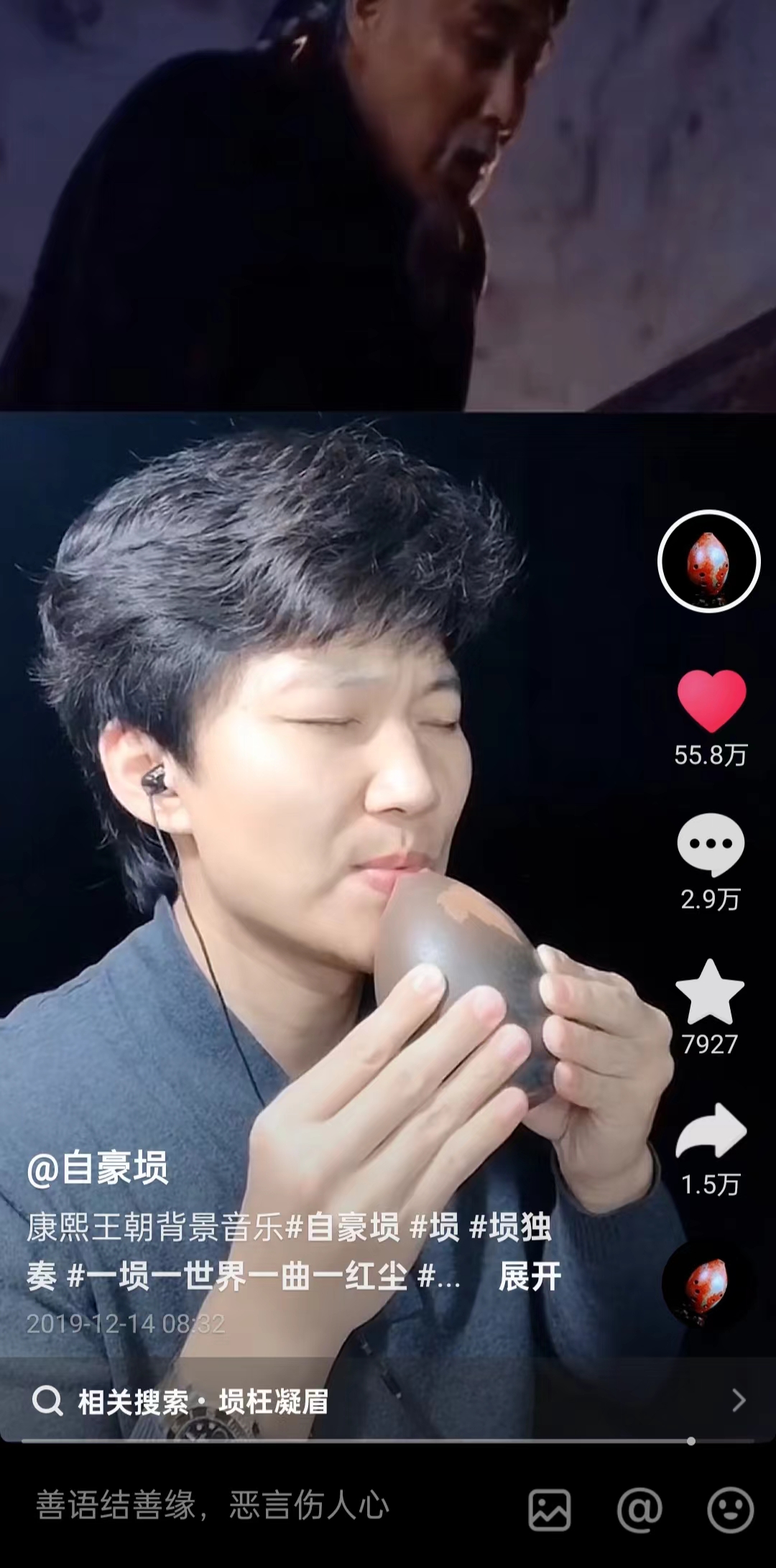
Task: Like this video with the heart
Action: (711, 701)
